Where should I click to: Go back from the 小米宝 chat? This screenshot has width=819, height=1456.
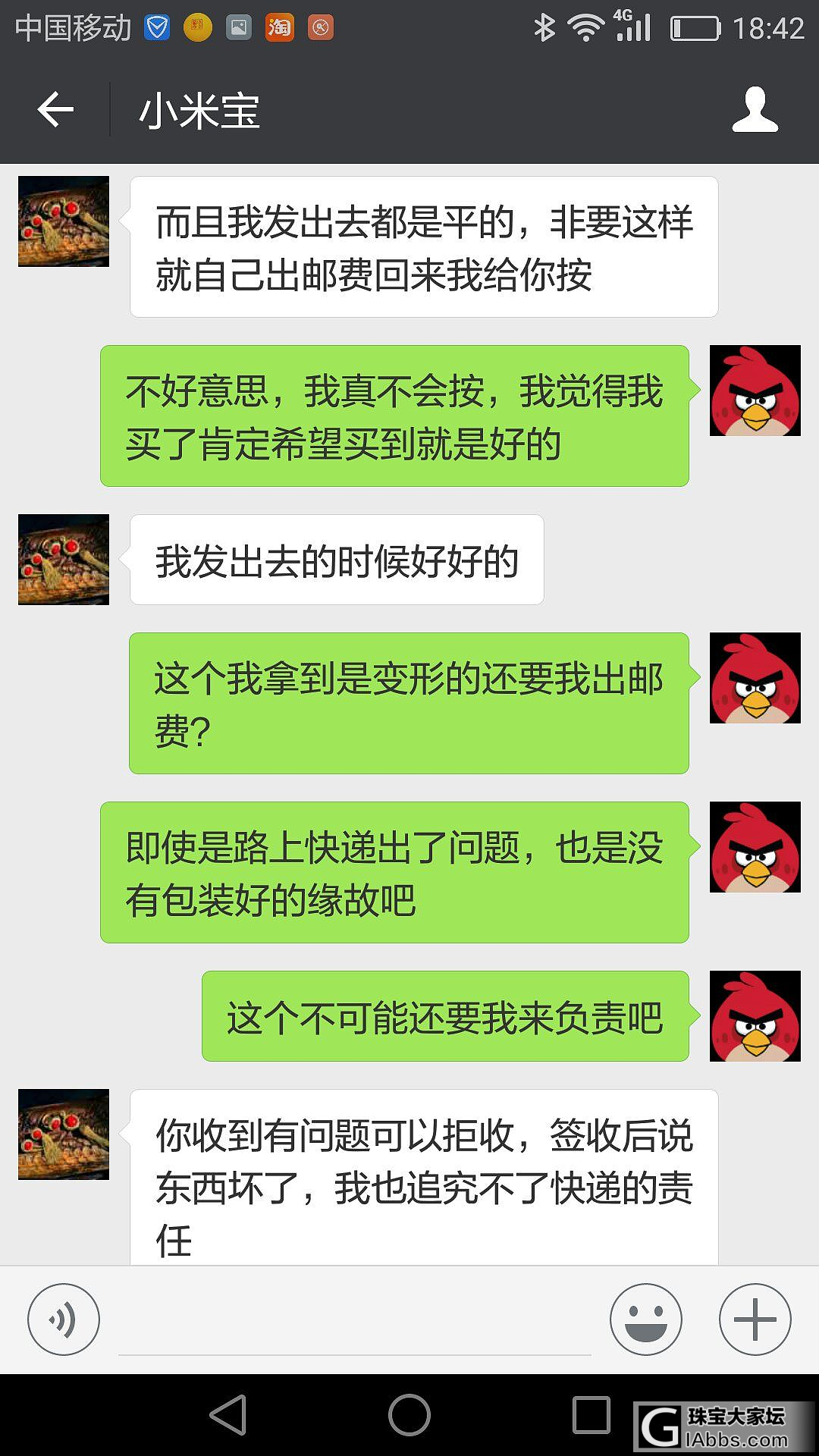click(x=55, y=111)
